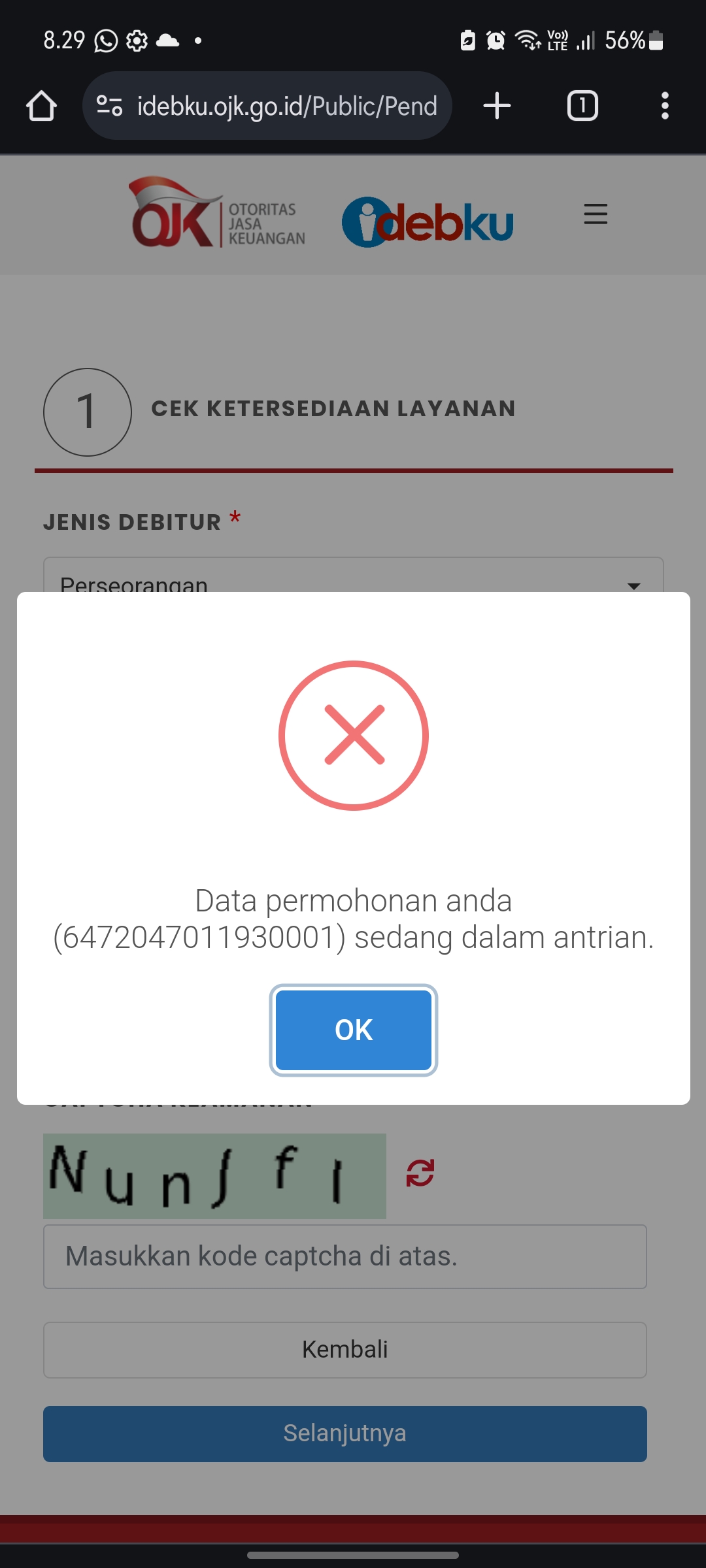Dismiss the dialog with OK

[x=353, y=1030]
